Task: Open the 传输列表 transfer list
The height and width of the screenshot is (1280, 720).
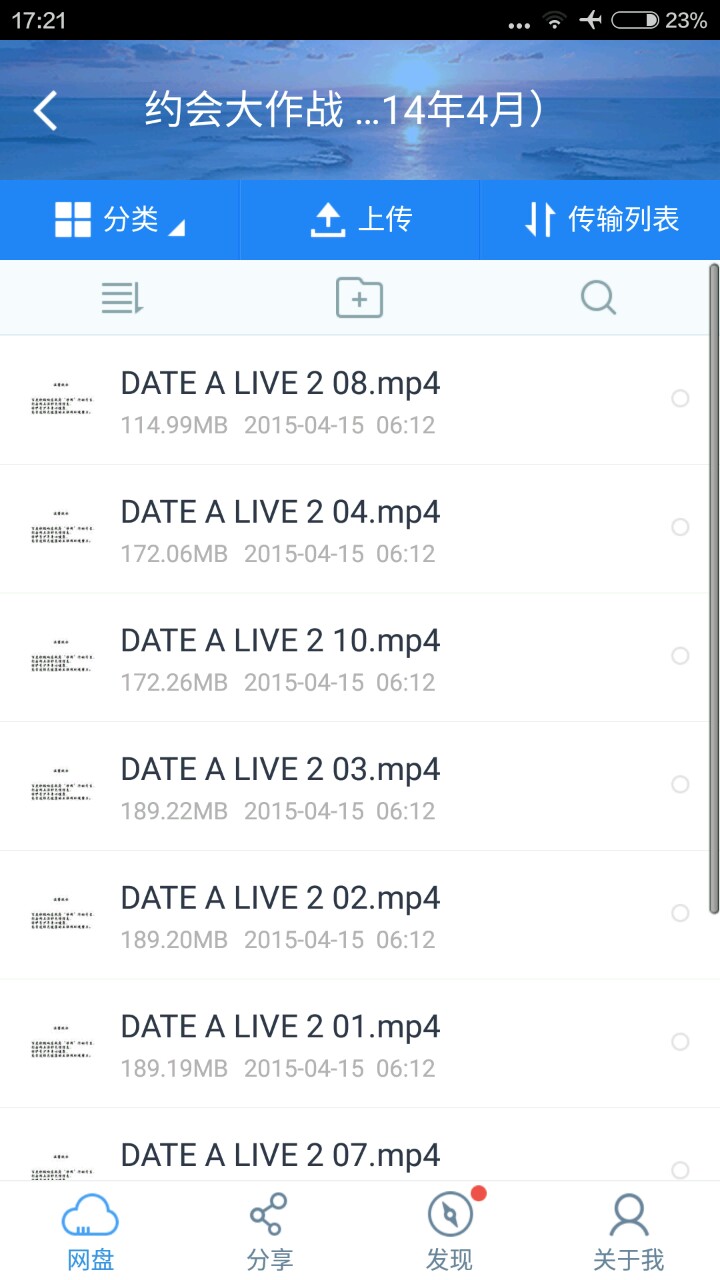Action: coord(601,220)
